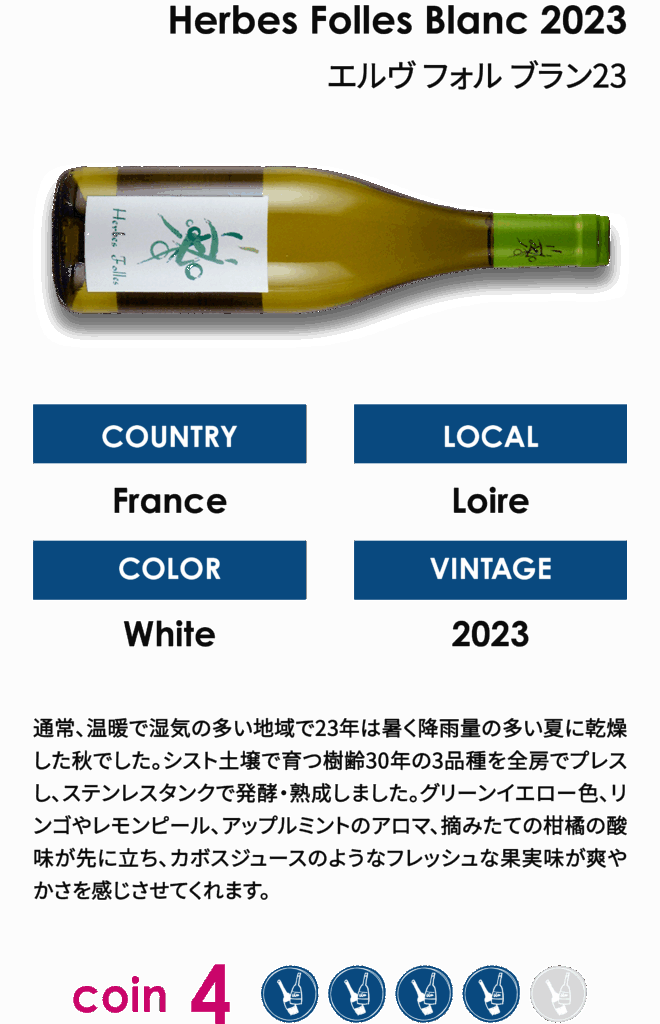The image size is (660, 1024).
Task: Show the VINTAGE hint
Action: tap(490, 569)
